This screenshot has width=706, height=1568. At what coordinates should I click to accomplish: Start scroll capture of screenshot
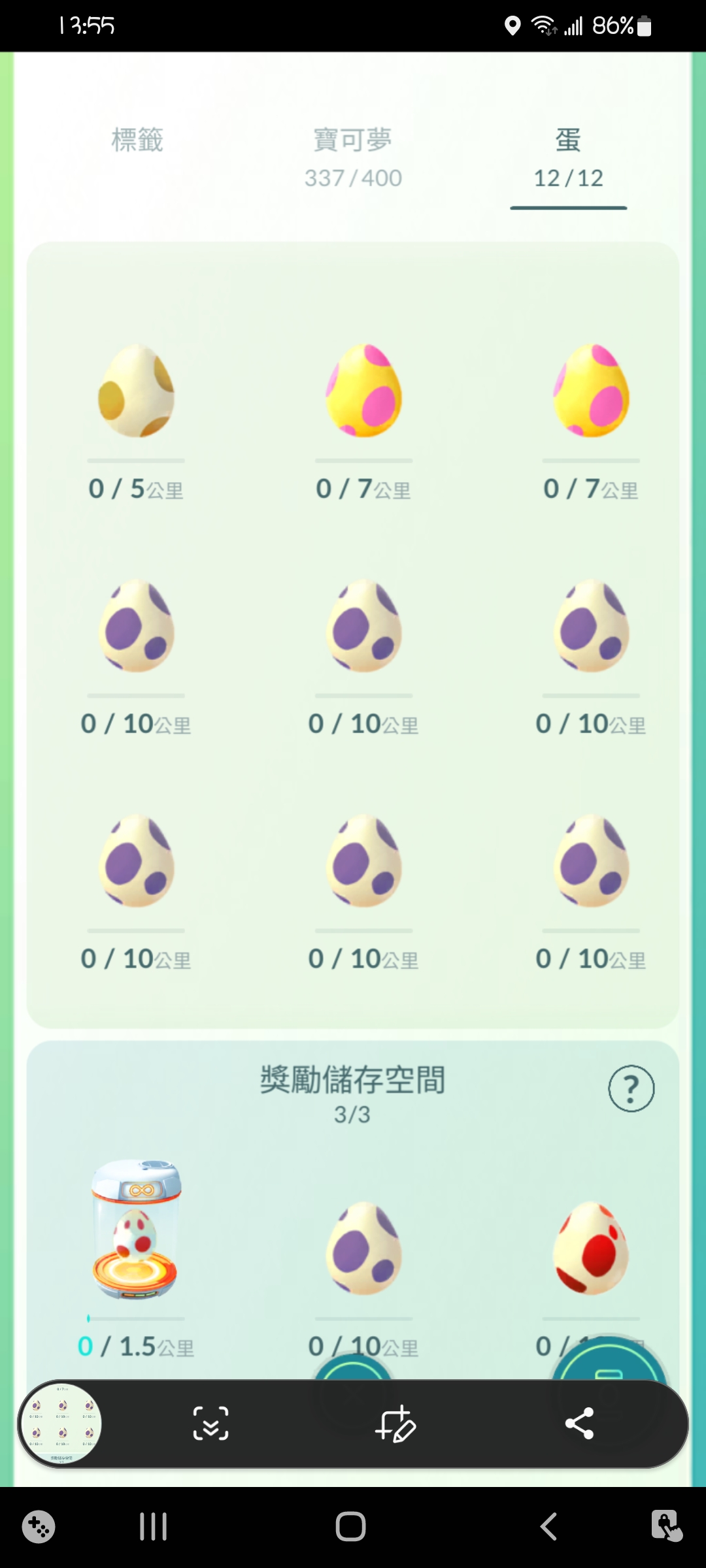coord(210,1424)
